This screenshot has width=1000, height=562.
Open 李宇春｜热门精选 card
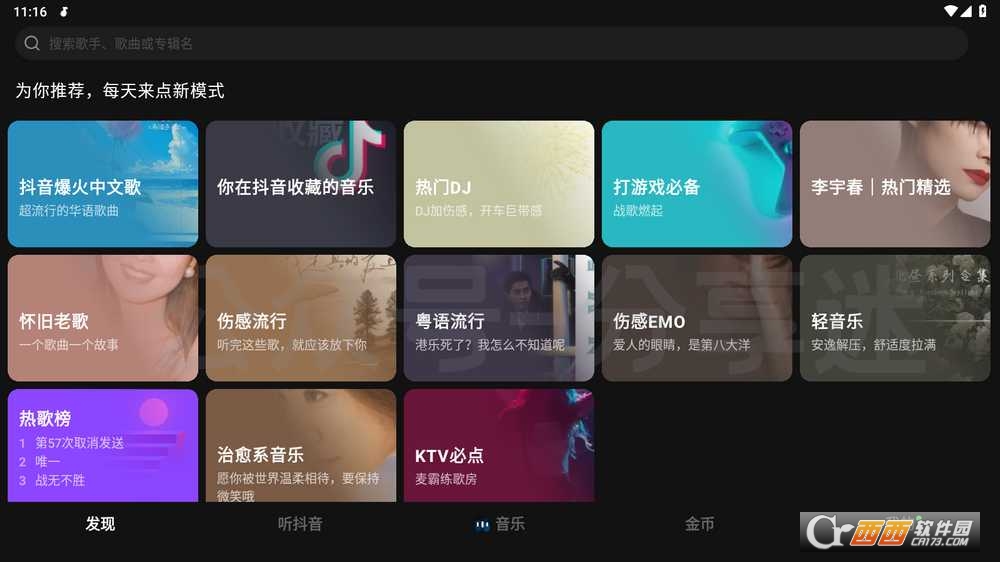(x=895, y=184)
